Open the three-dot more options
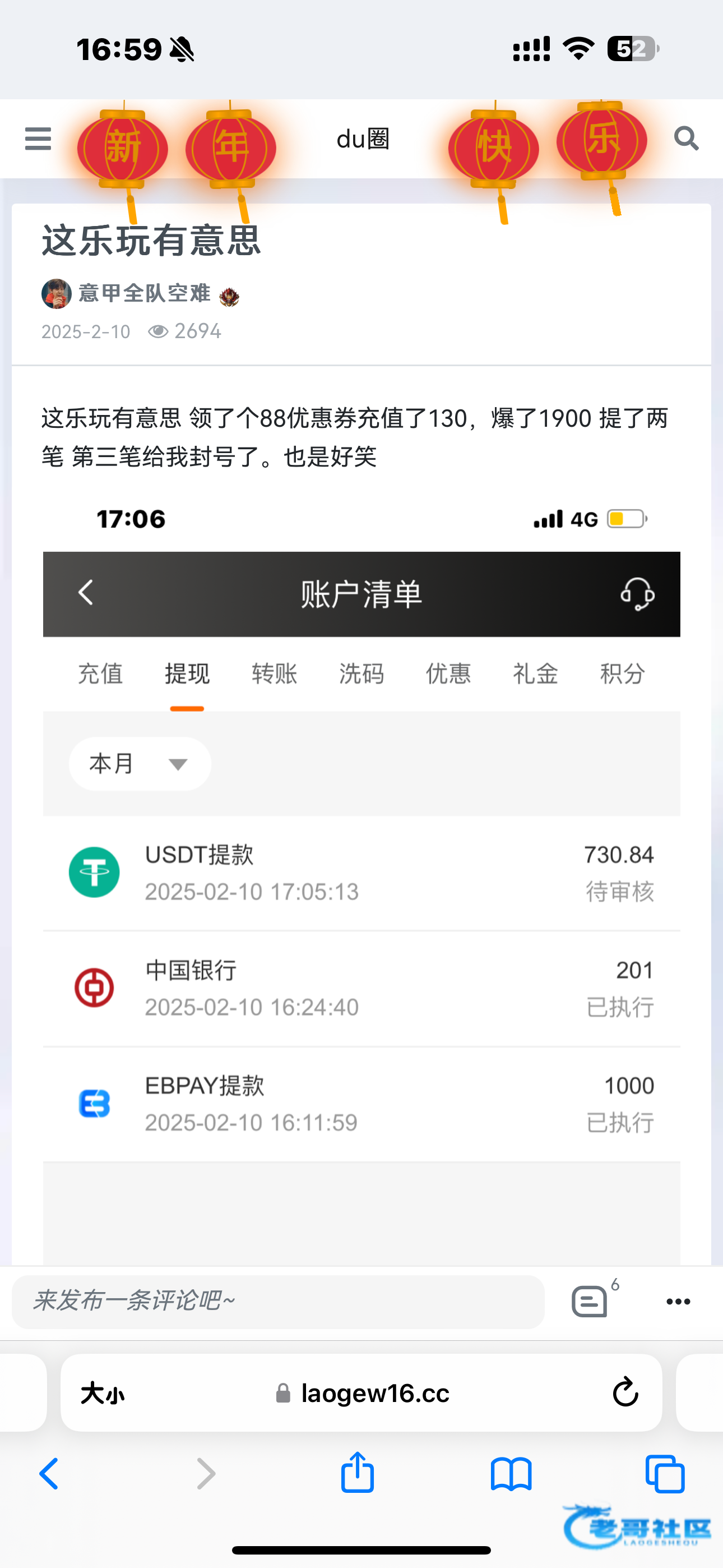Image resolution: width=723 pixels, height=1568 pixels. pyautogui.click(x=678, y=1302)
